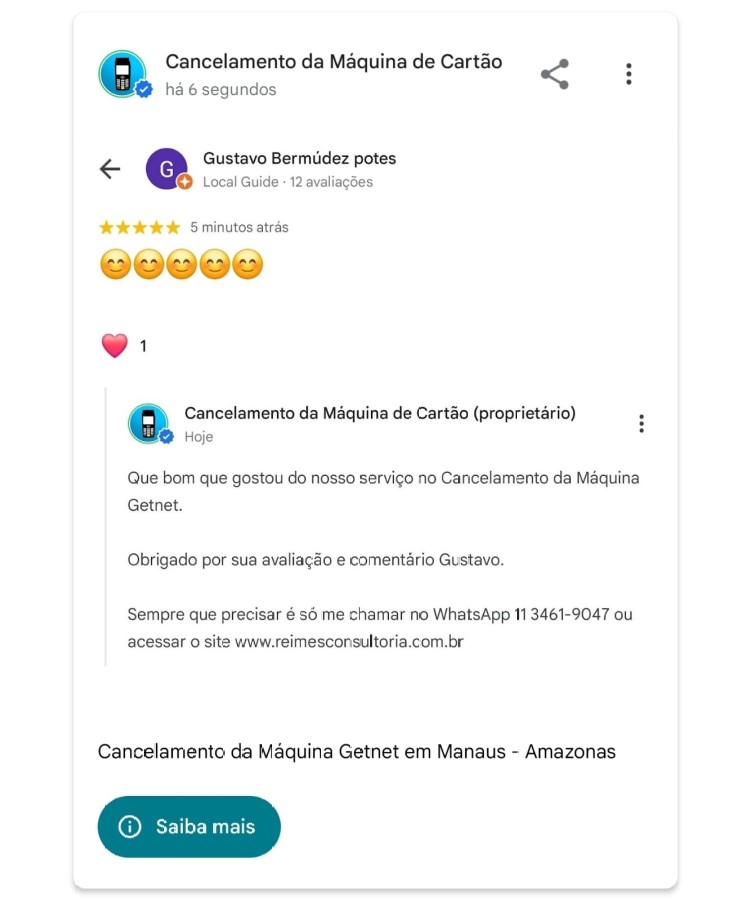This screenshot has width=750, height=900.
Task: Expand the reaction count next to the heart
Action: coord(142,346)
